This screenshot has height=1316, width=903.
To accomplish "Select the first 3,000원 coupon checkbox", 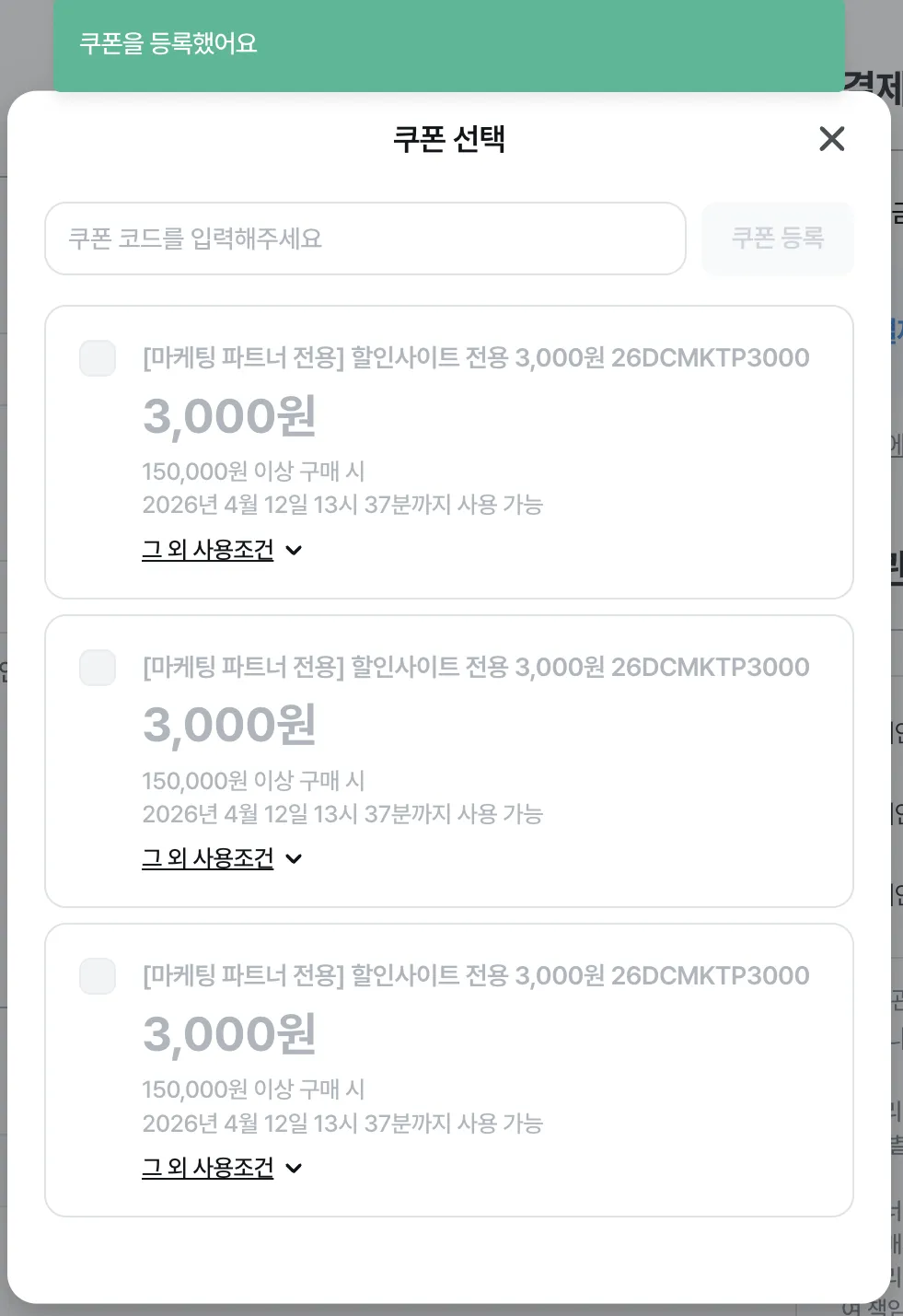I will click(97, 358).
